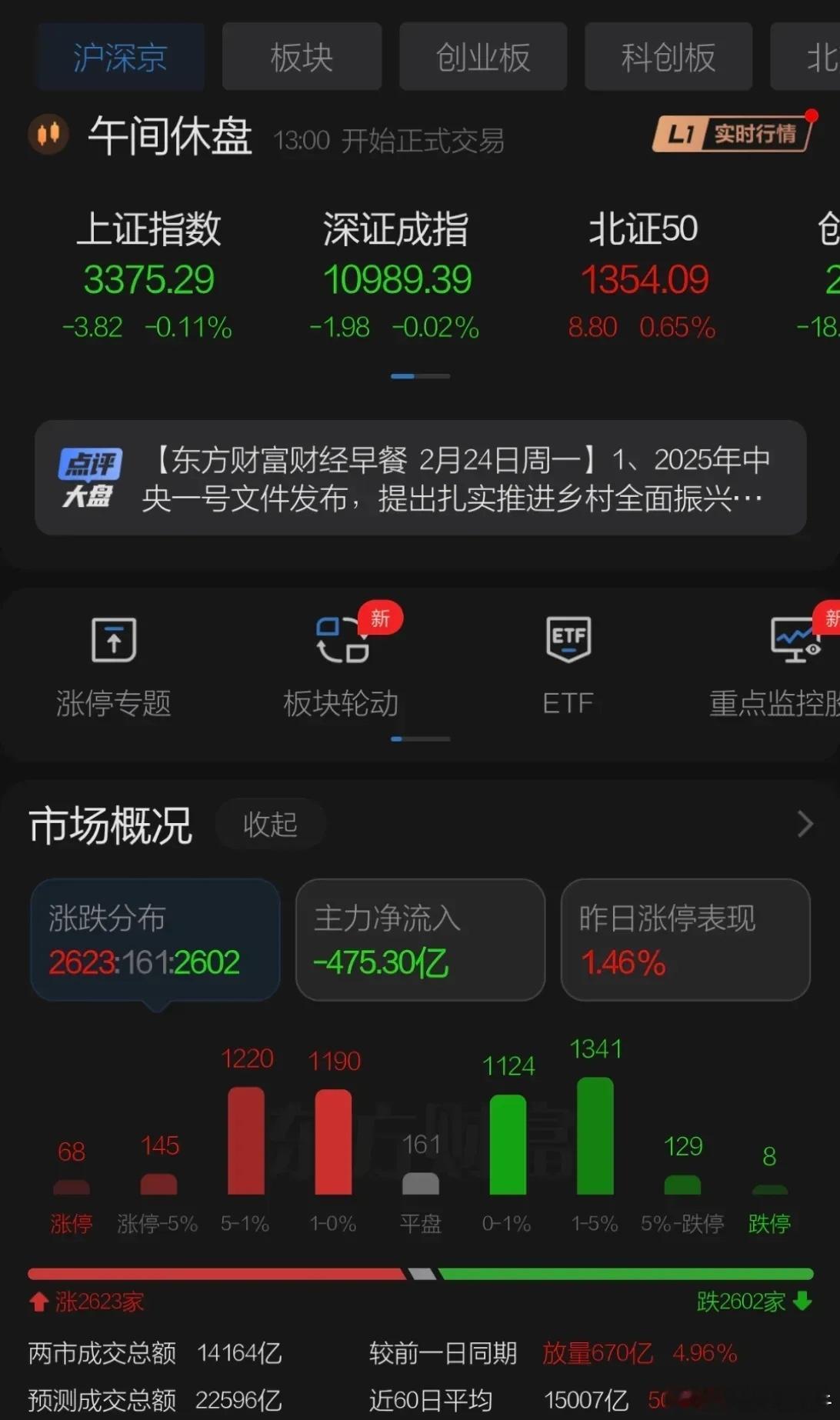
Task: Select the 沪深京 tab
Action: click(x=120, y=57)
